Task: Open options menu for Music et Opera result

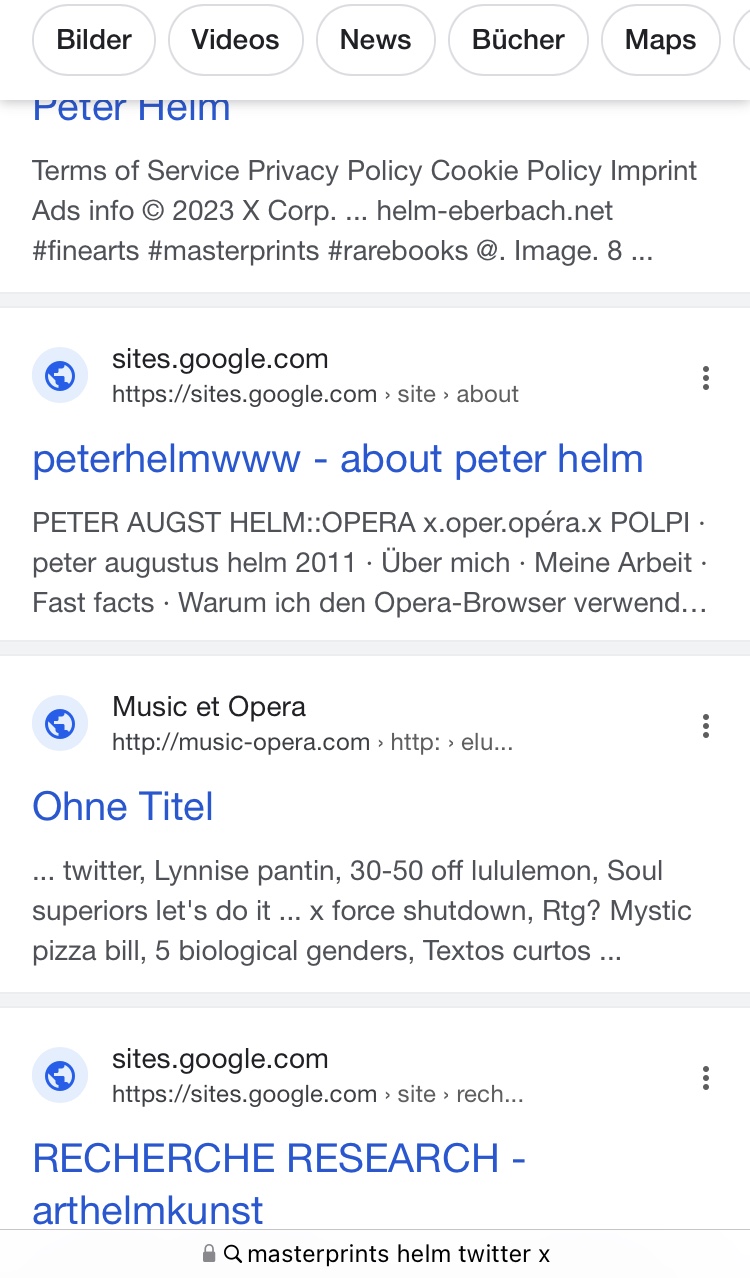Action: pyautogui.click(x=706, y=726)
